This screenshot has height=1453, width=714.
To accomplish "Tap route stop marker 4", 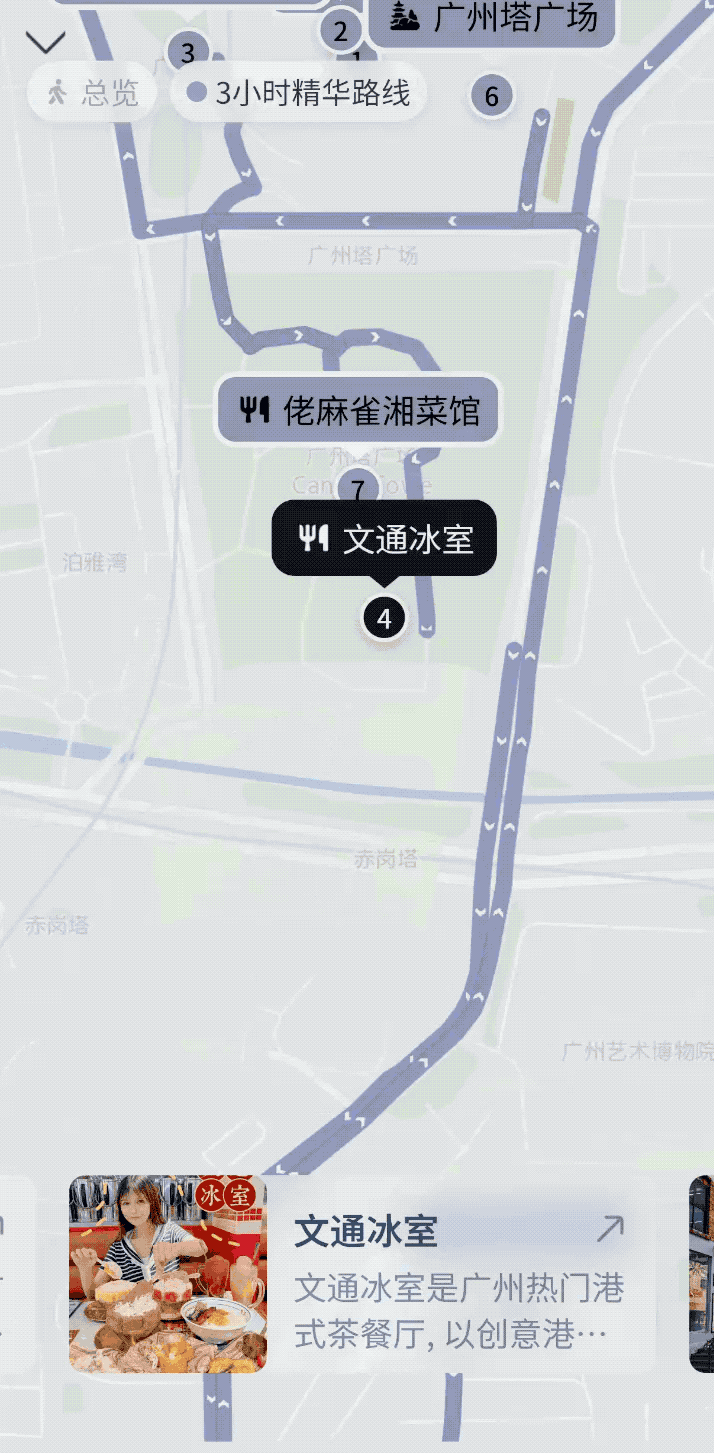I will pyautogui.click(x=383, y=619).
